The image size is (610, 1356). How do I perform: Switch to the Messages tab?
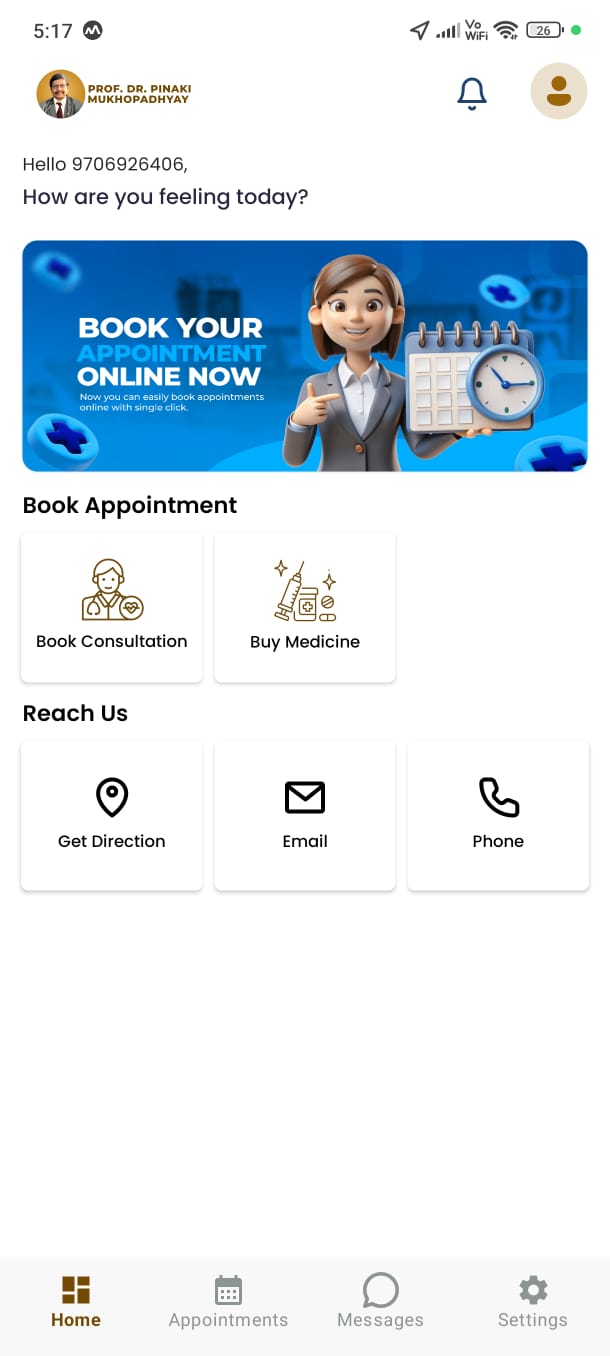click(380, 1302)
